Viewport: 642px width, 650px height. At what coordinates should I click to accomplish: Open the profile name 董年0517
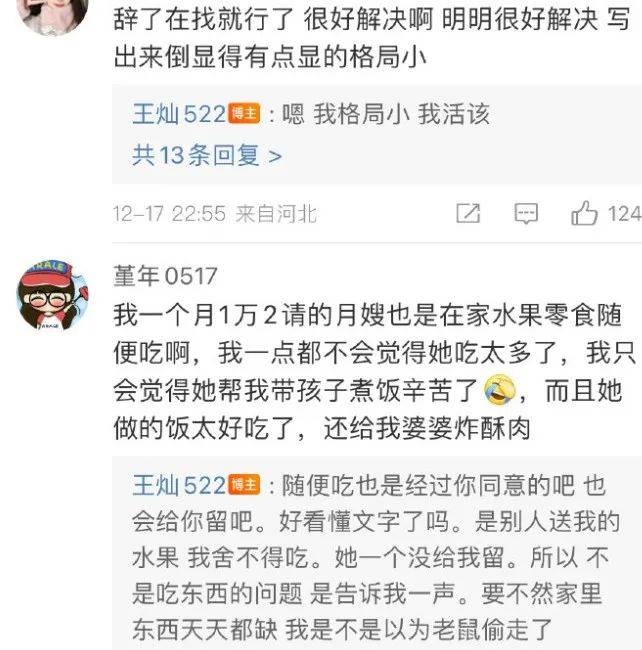click(x=167, y=275)
